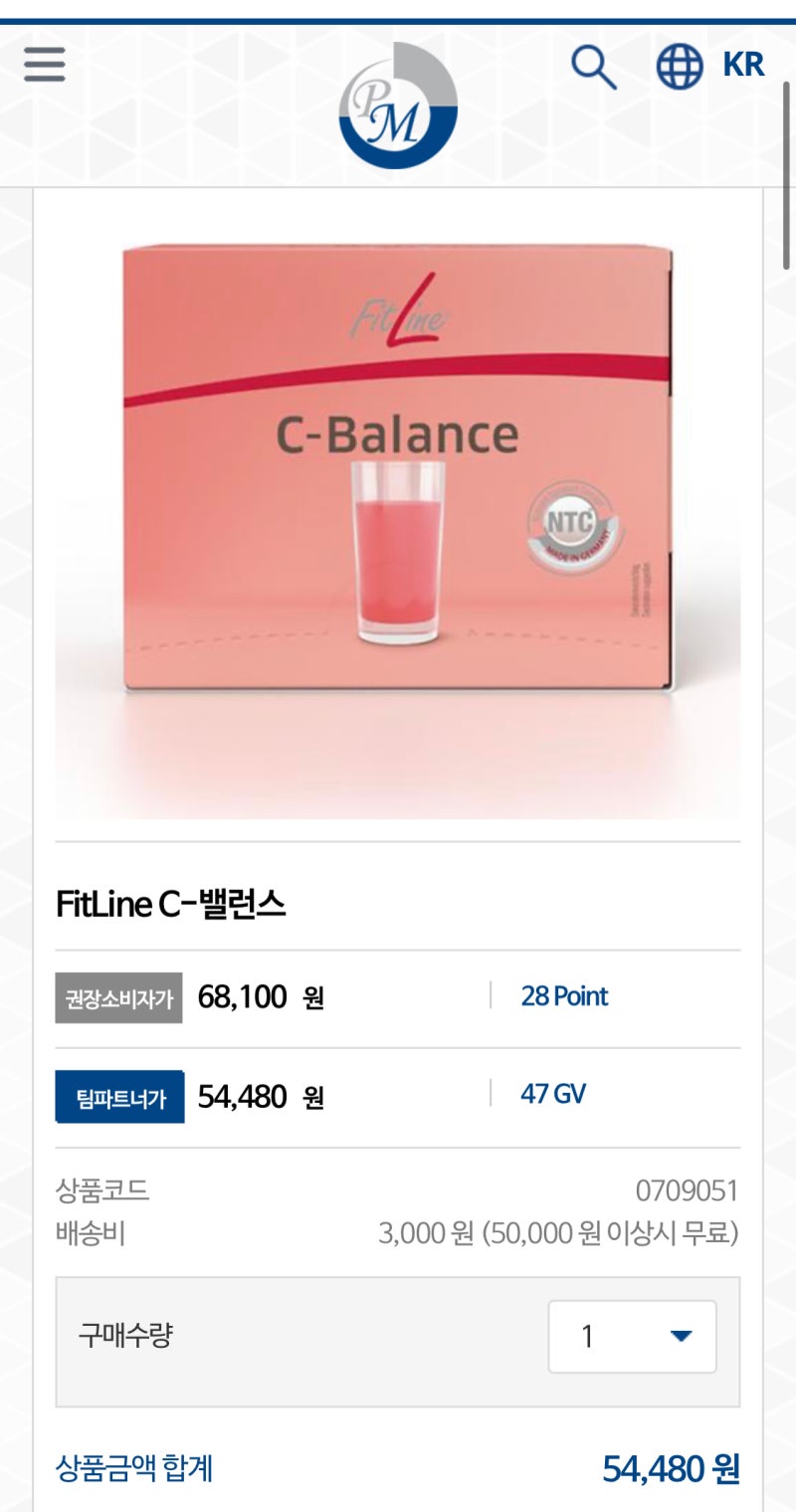Click the 팀파트너가 price badge
The width and height of the screenshot is (796, 1512).
118,1096
